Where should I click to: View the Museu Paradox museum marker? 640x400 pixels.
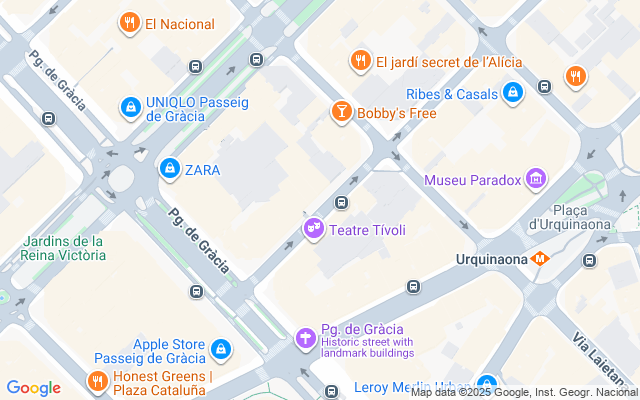point(537,179)
